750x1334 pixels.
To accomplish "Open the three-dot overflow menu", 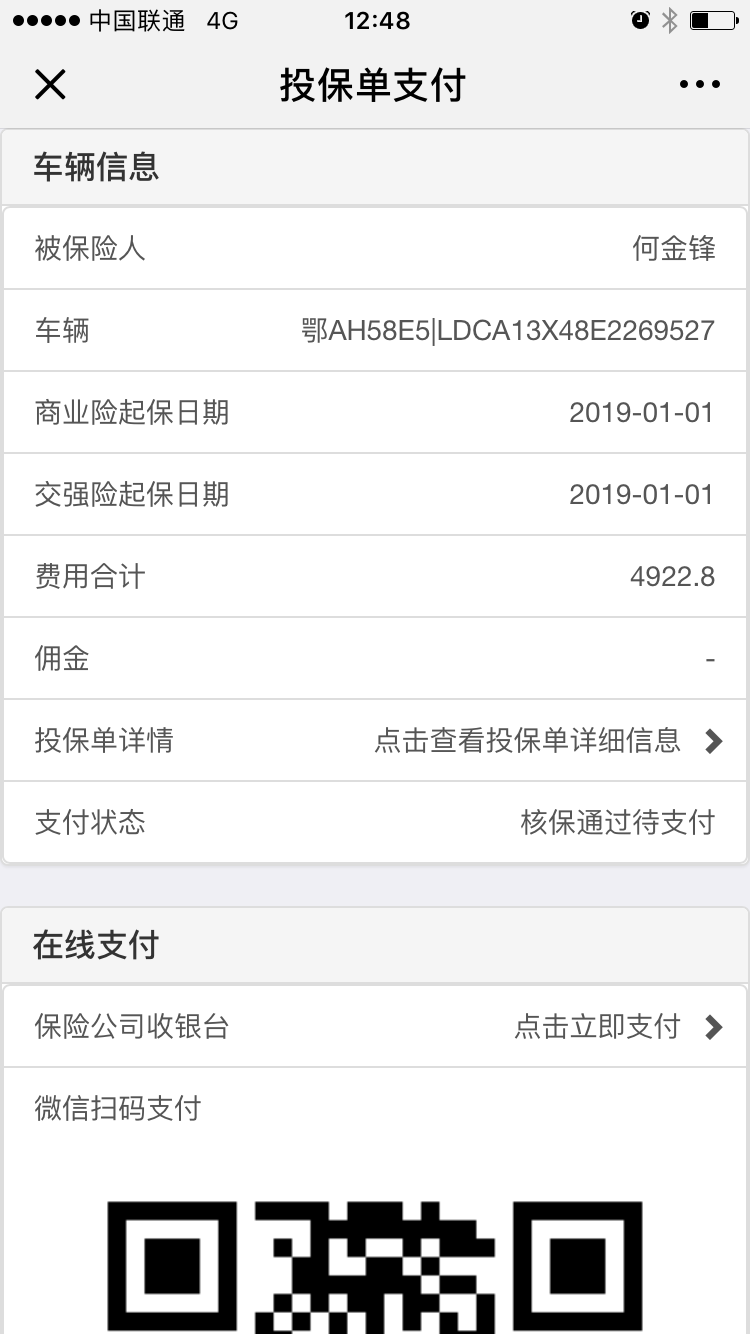I will pyautogui.click(x=699, y=85).
